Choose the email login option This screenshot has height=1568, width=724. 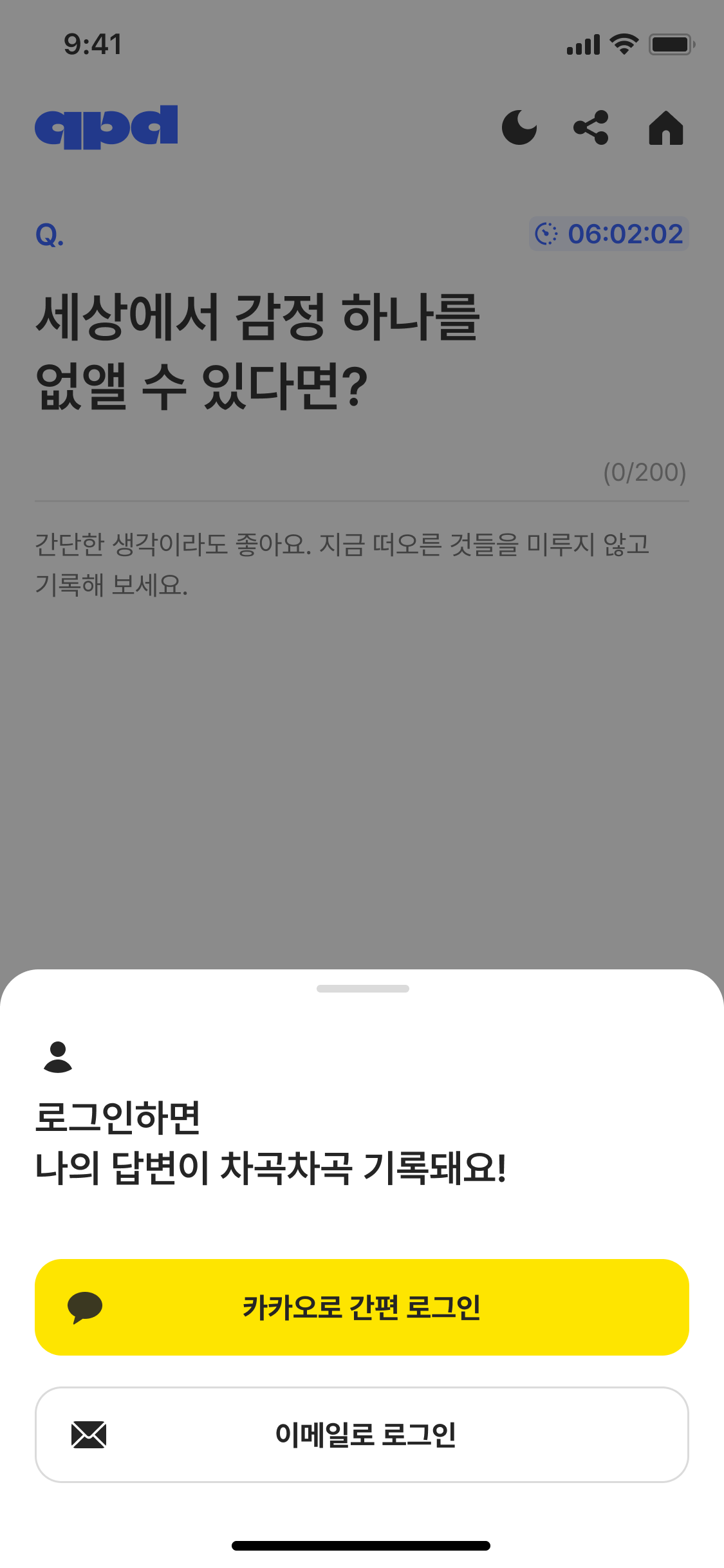(362, 1435)
